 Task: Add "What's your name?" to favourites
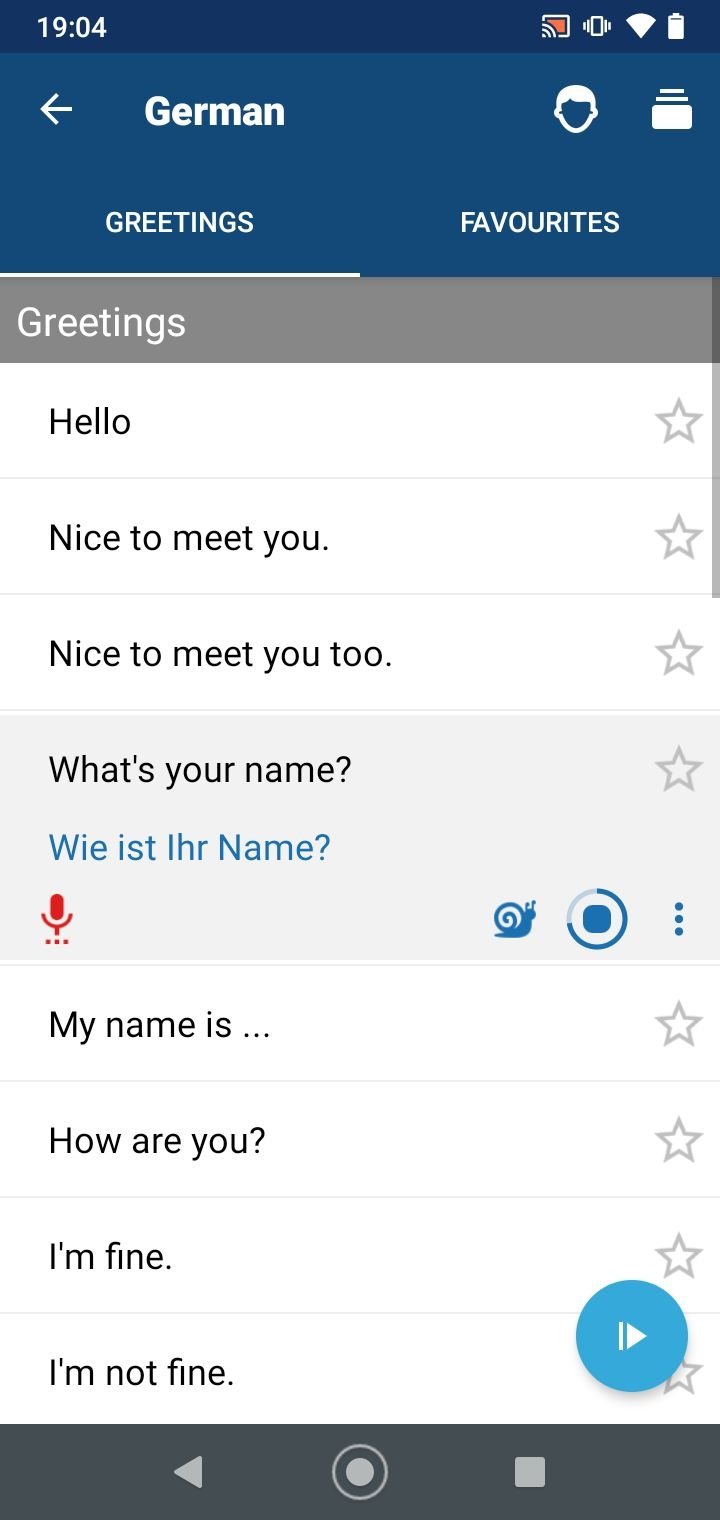[x=679, y=770]
